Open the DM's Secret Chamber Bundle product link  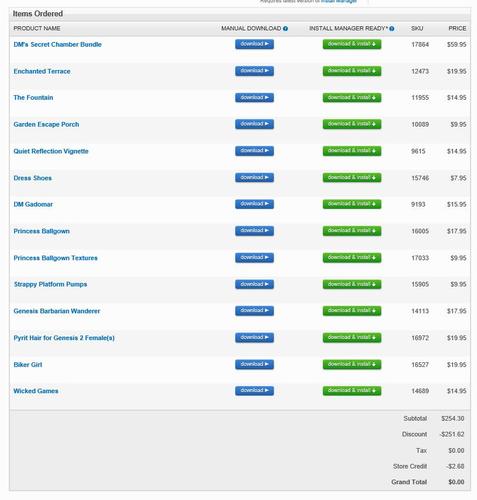57,44
